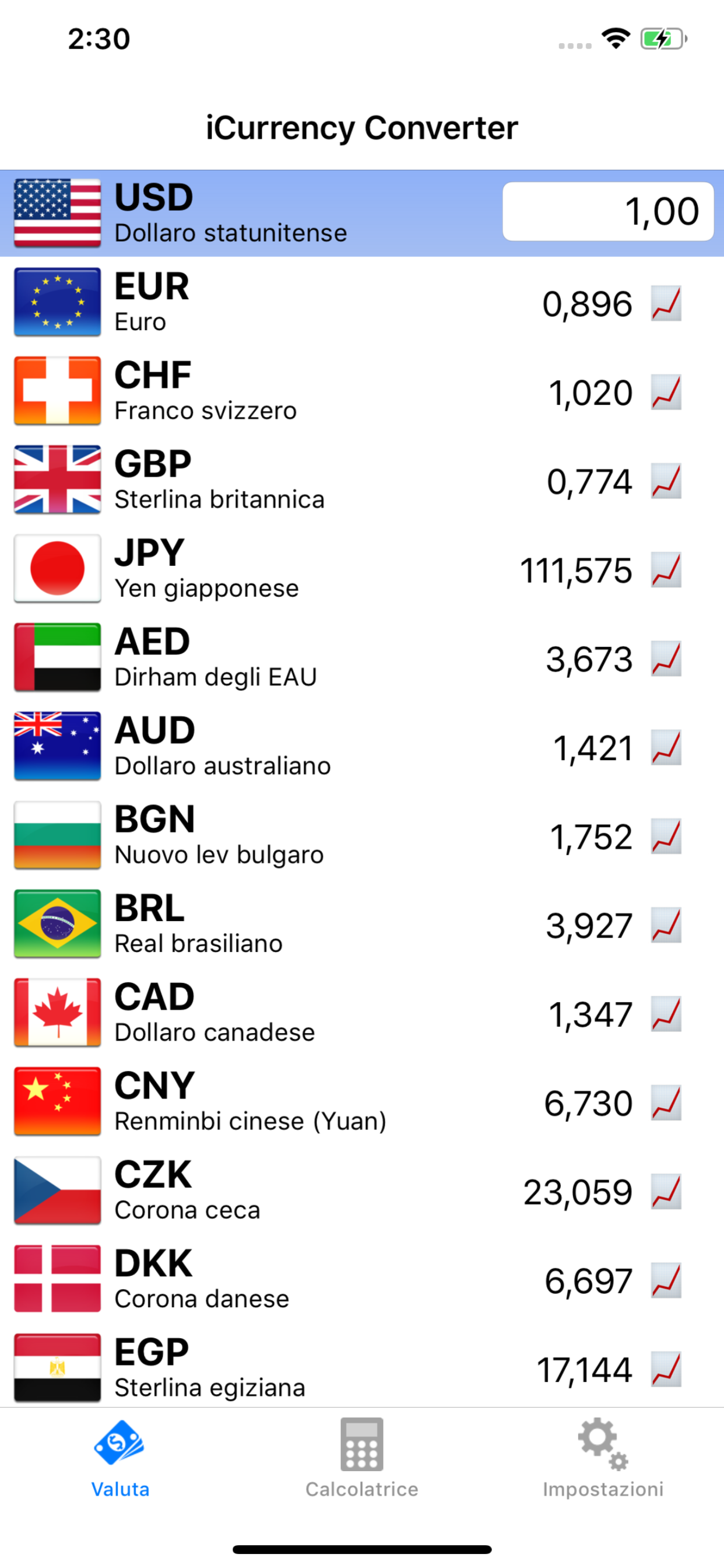
Task: Select the BRL Real brasiliano row
Action: point(362,924)
